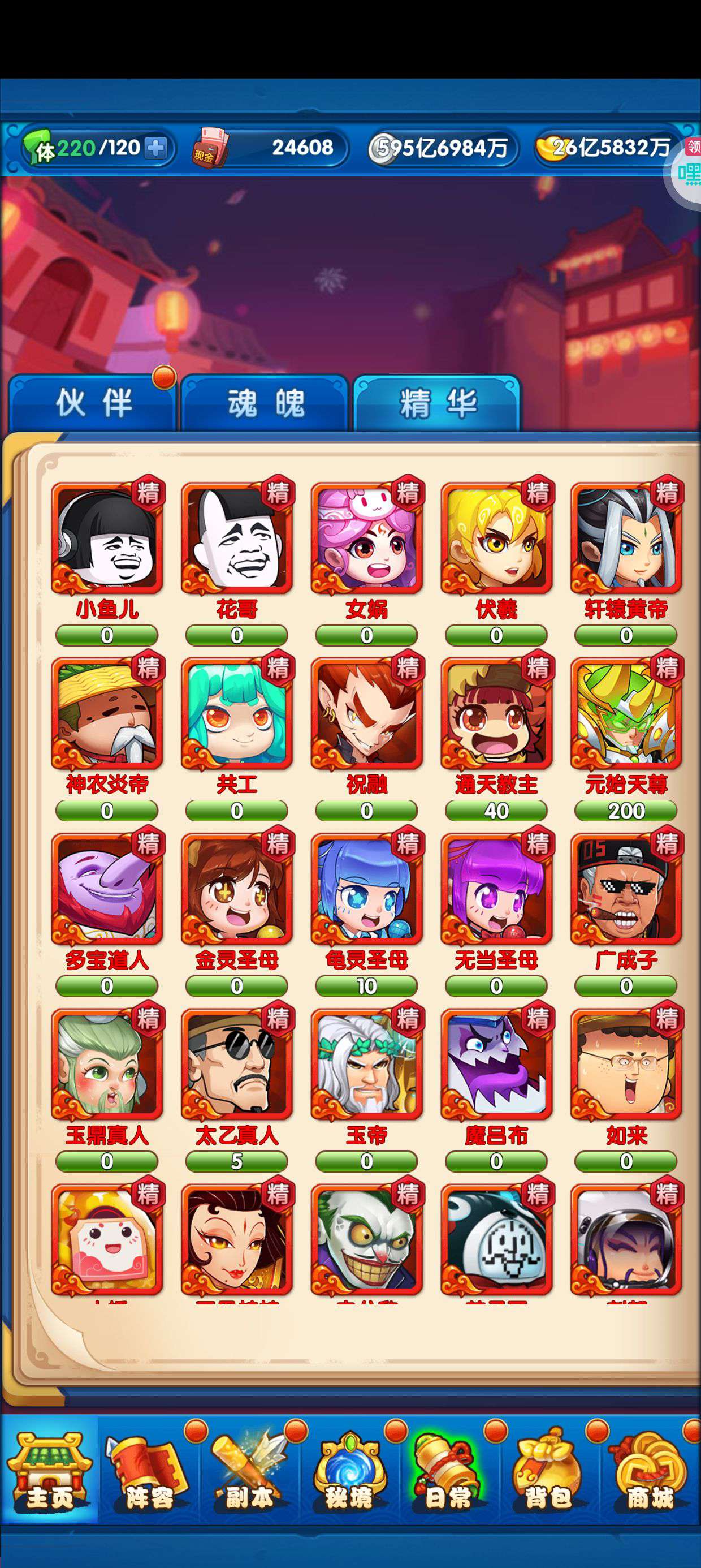Open the 阵容 lineup tab
The image size is (701, 1568).
point(149,1472)
